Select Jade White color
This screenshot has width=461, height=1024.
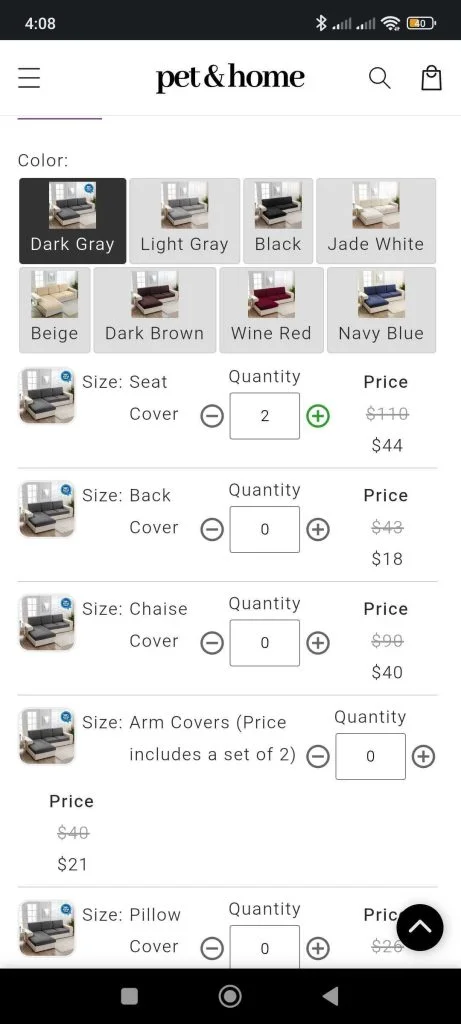tap(376, 221)
